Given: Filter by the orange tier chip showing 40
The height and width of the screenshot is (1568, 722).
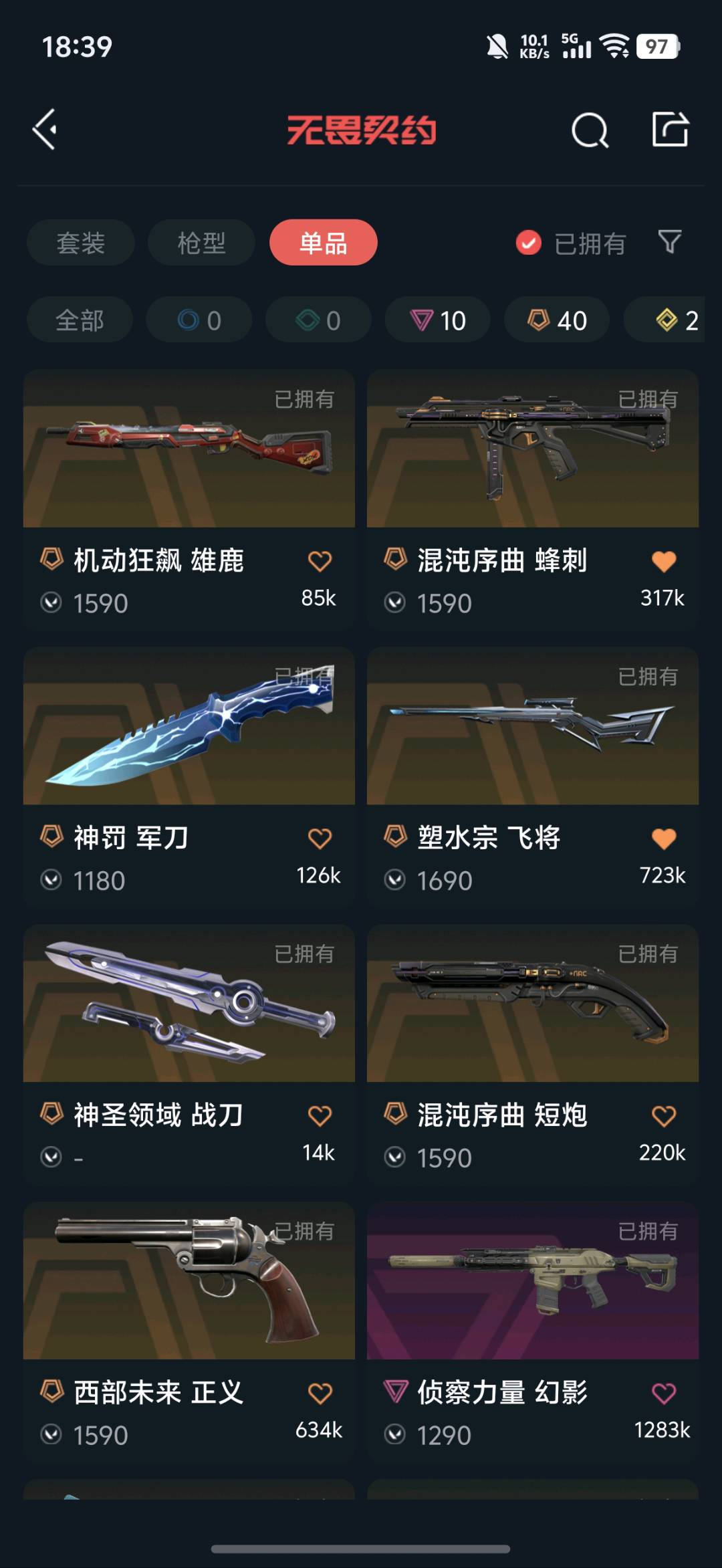Looking at the screenshot, I should point(557,320).
